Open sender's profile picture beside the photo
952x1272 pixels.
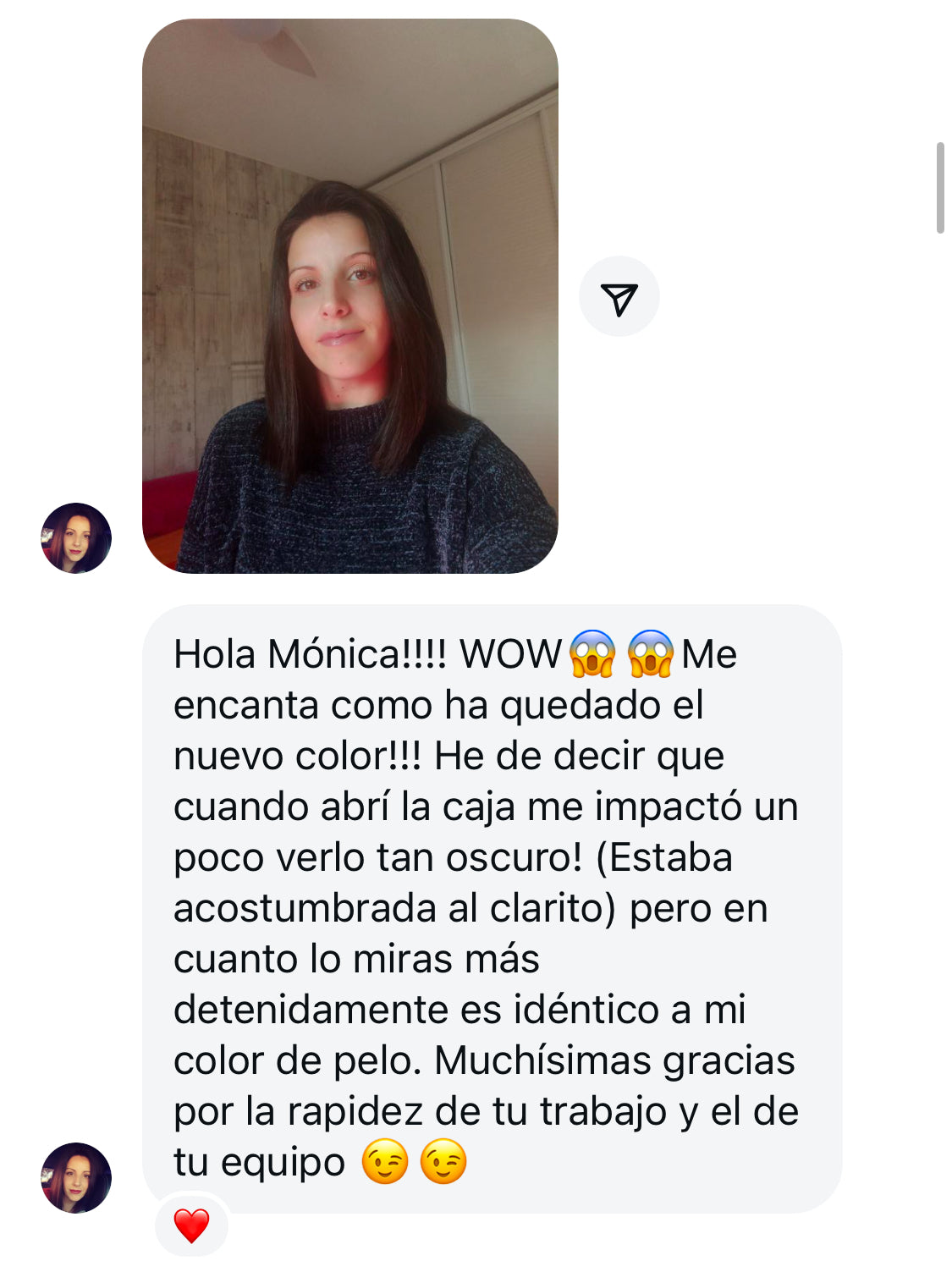pos(76,538)
